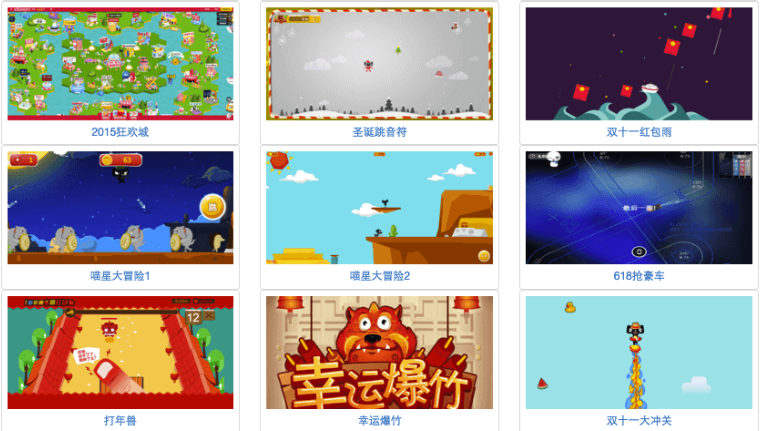Open the 喵星大冒险2 game card
The height and width of the screenshot is (431, 761).
coord(379,208)
